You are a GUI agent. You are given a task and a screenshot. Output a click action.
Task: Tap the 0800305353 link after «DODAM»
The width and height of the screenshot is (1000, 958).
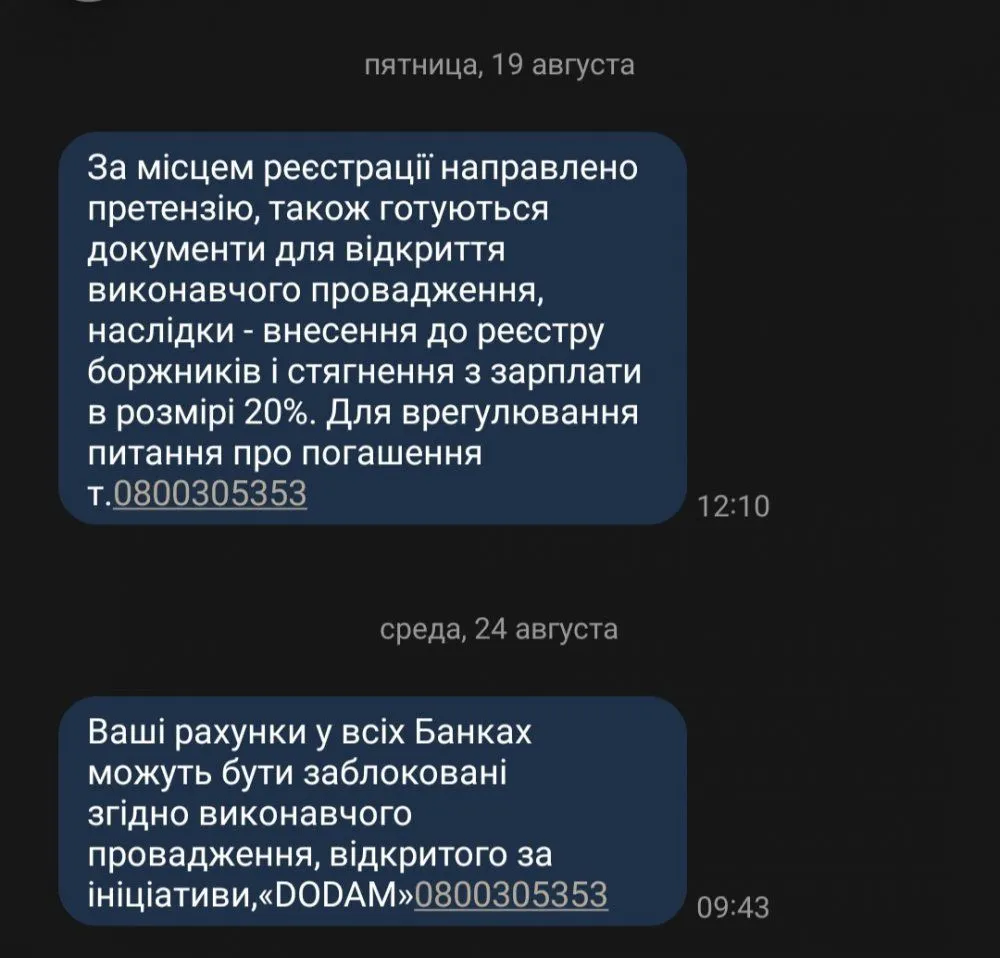pyautogui.click(x=510, y=893)
